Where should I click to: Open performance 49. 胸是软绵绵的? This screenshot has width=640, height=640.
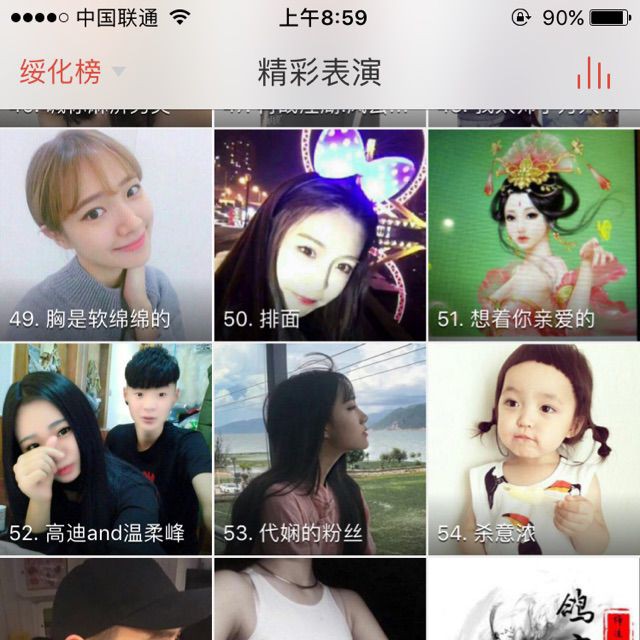106,233
